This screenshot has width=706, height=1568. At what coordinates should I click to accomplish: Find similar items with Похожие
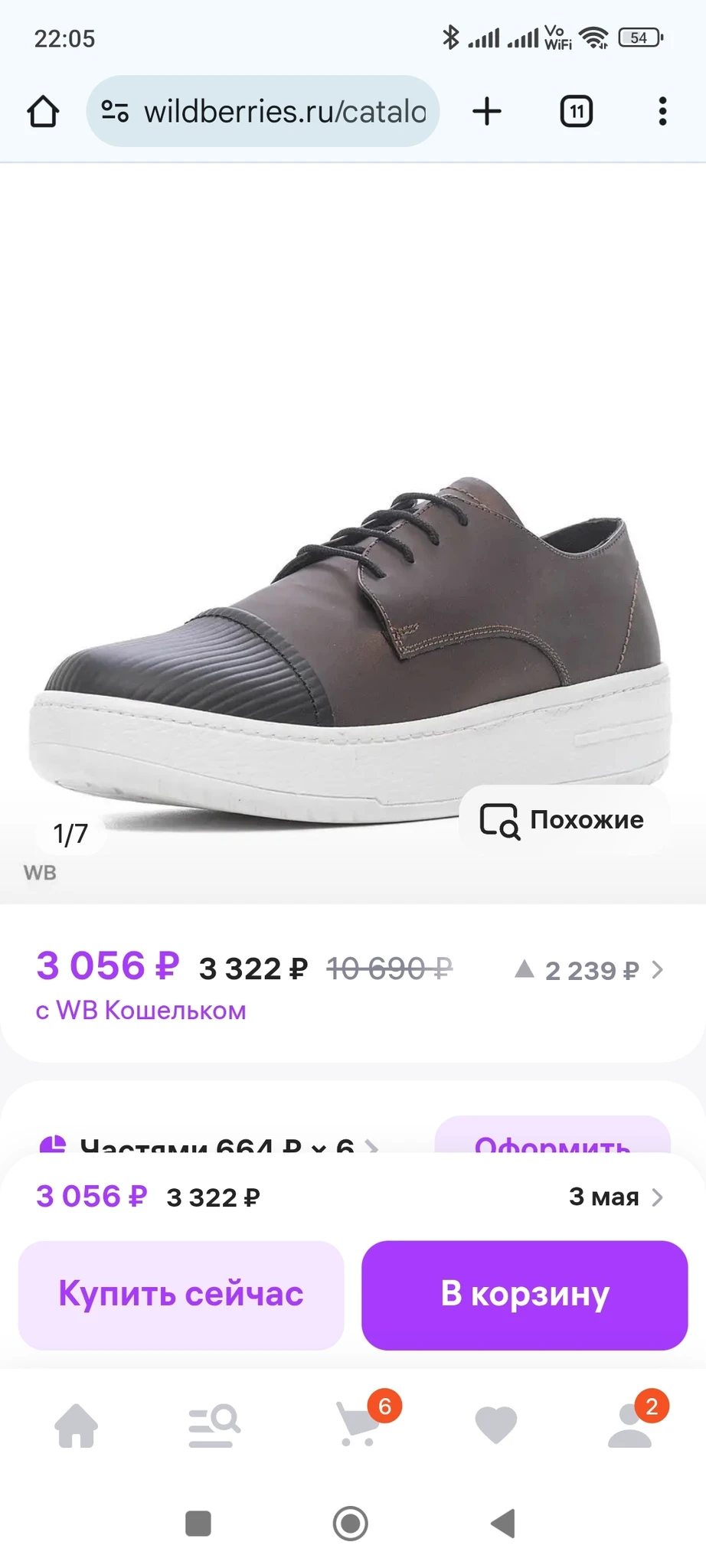pos(563,820)
